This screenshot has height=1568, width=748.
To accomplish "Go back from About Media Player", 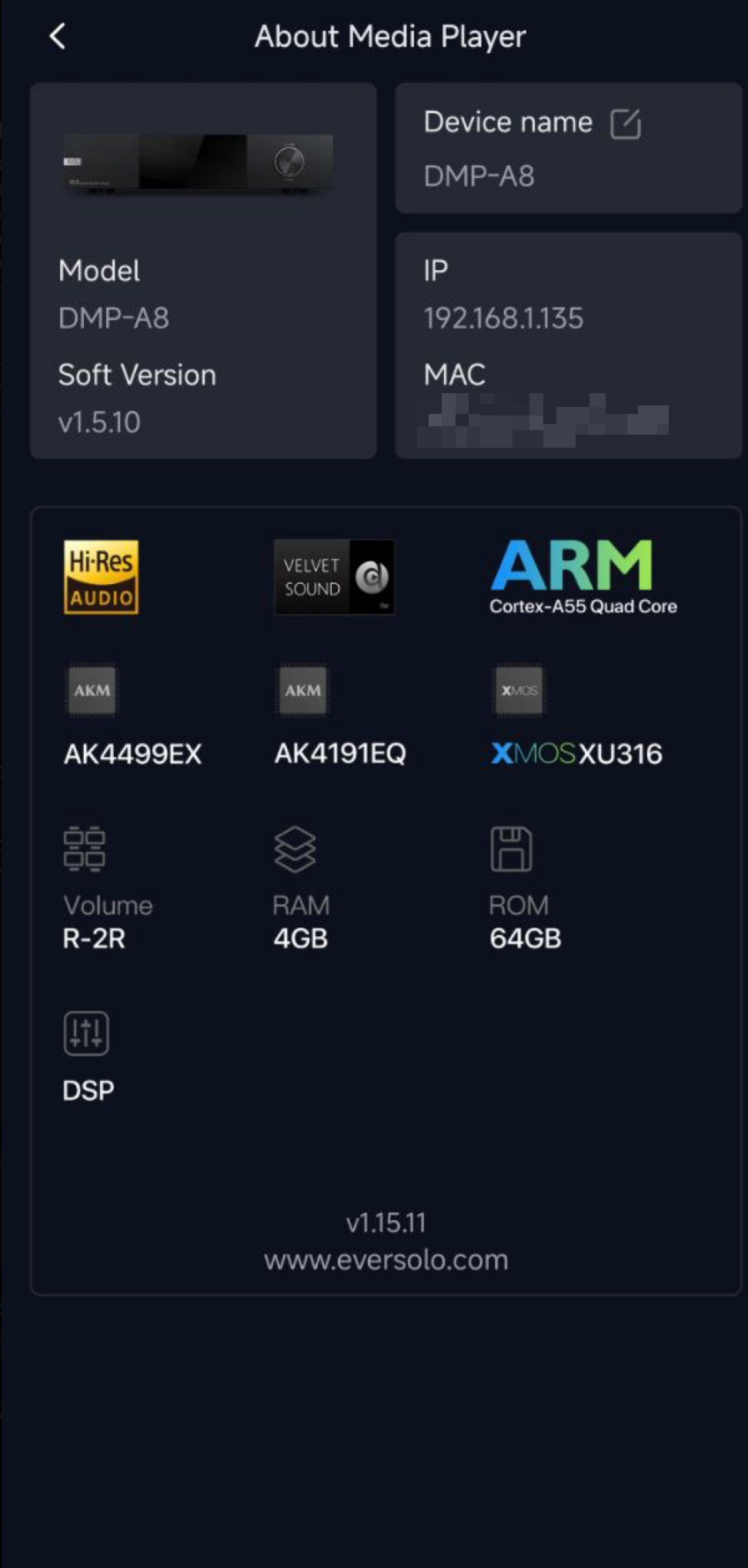I will coord(58,36).
